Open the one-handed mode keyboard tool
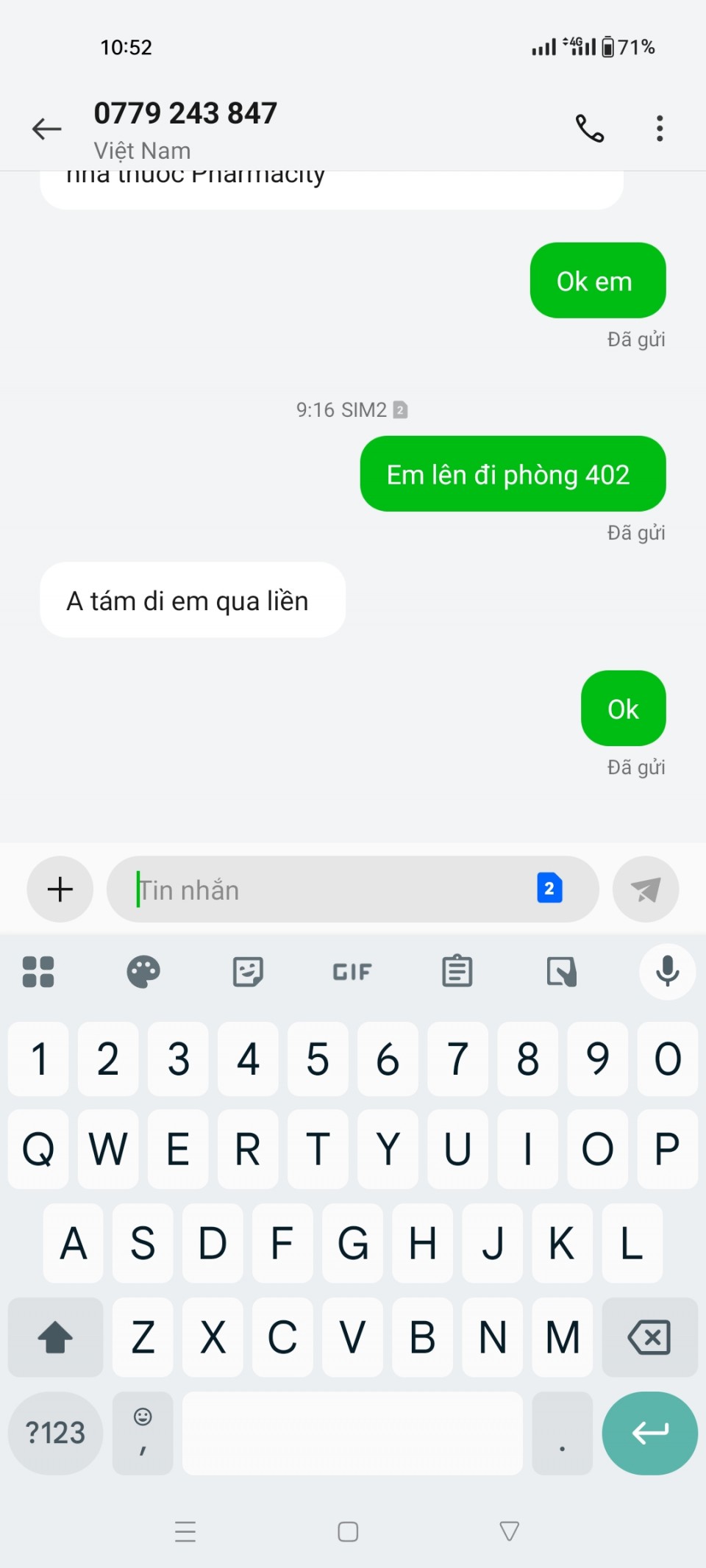This screenshot has width=706, height=1568. [x=562, y=972]
